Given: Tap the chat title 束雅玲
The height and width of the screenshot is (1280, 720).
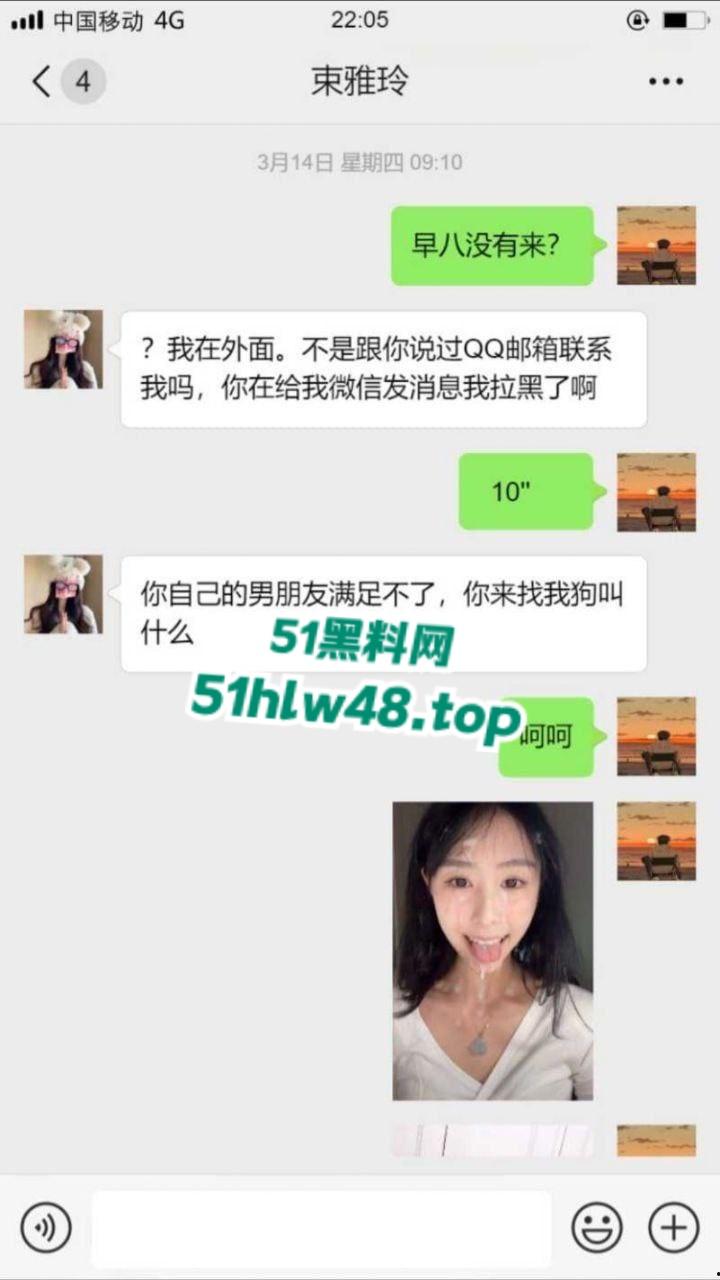Looking at the screenshot, I should (359, 80).
